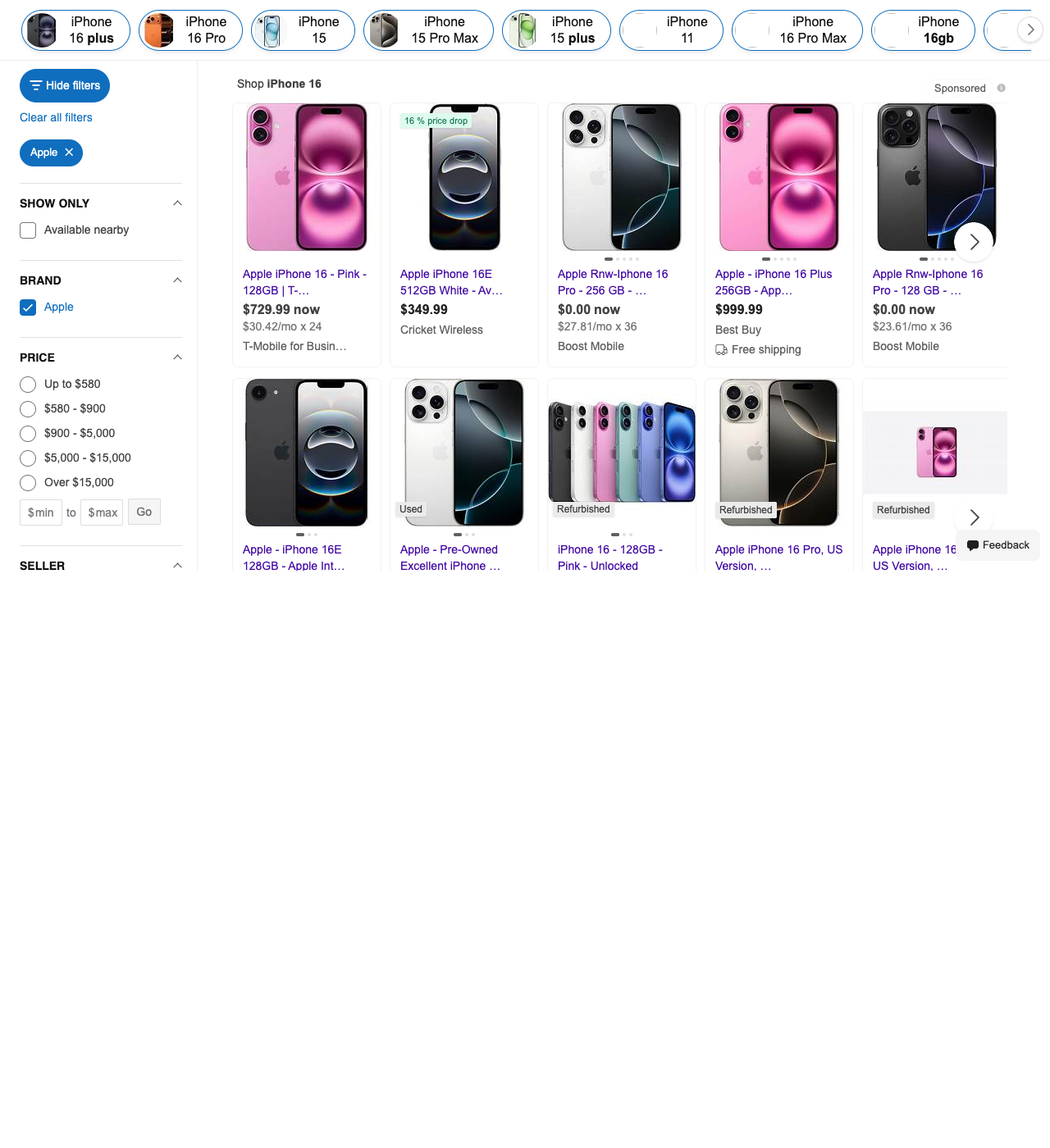Remove the Apple filter chip
The image size is (1050, 1148).
coord(69,153)
